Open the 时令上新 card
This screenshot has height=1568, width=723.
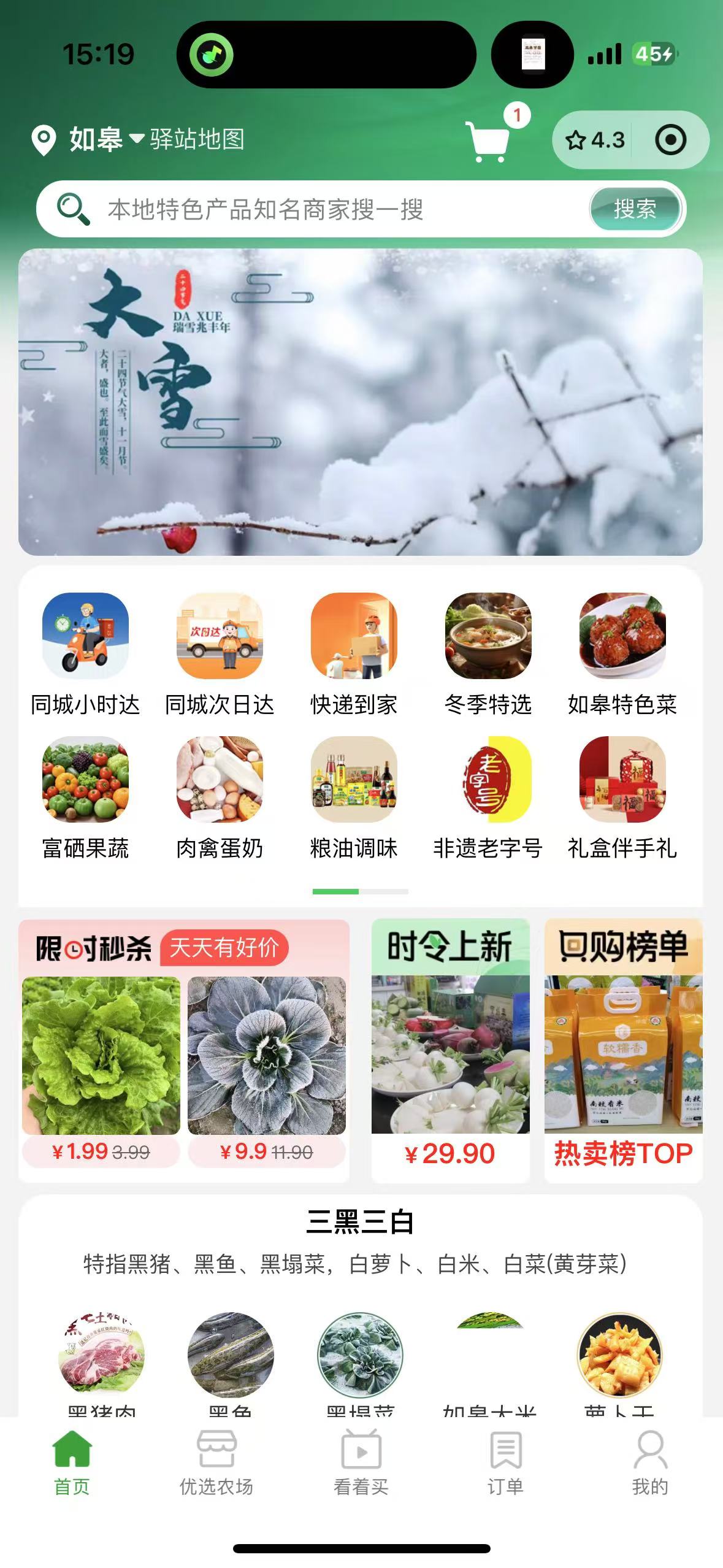pos(450,1050)
